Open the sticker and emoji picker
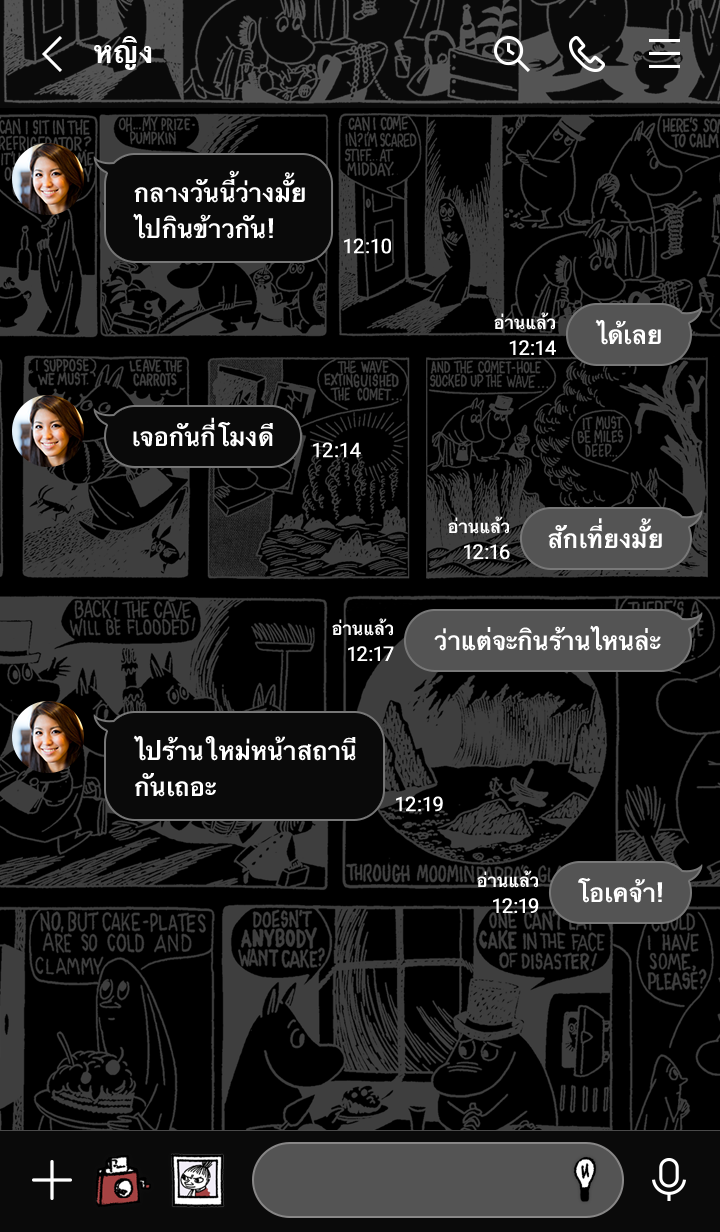The image size is (720, 1232). 584,1178
